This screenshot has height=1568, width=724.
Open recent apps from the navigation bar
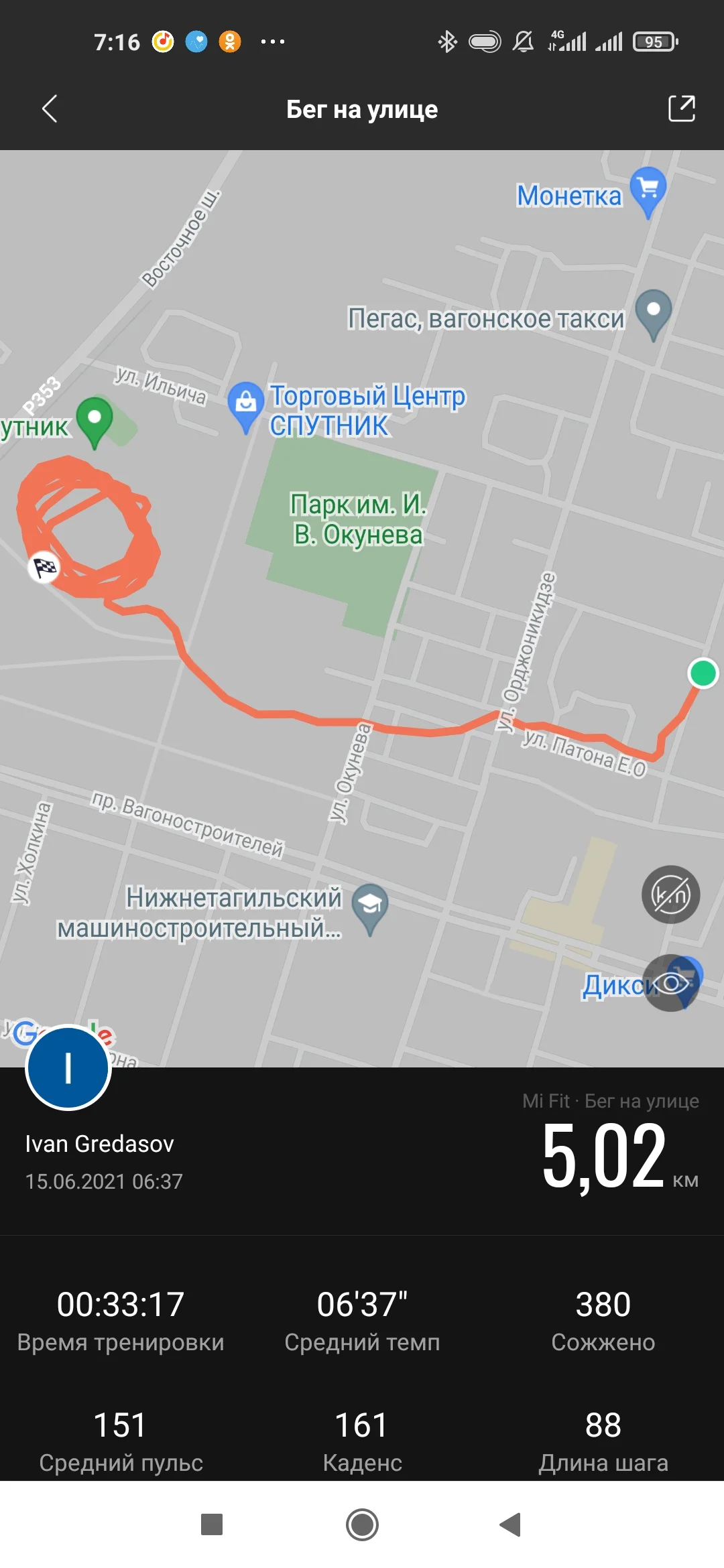tap(212, 1524)
